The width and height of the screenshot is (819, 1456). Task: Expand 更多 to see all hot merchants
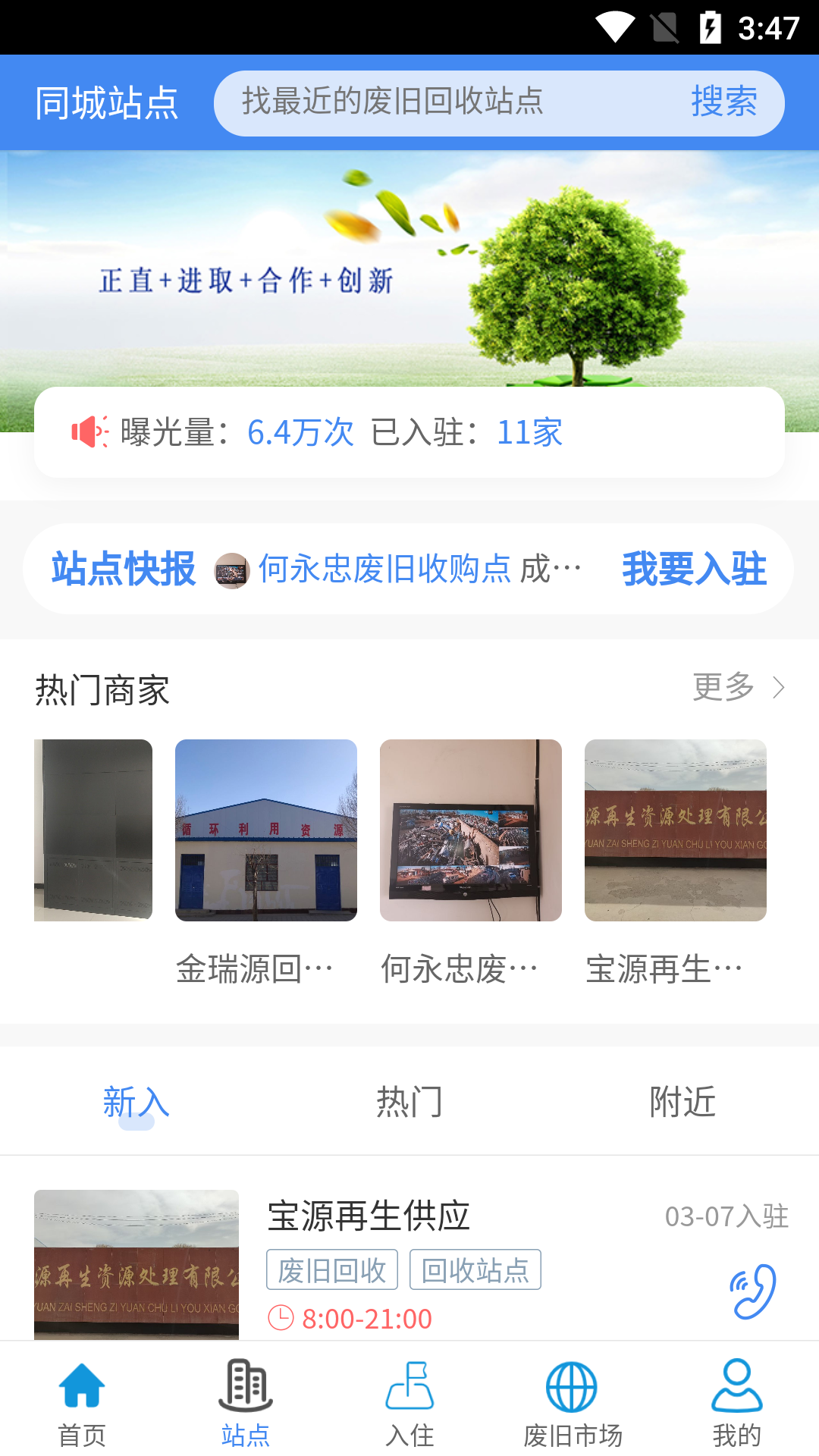pyautogui.click(x=721, y=689)
